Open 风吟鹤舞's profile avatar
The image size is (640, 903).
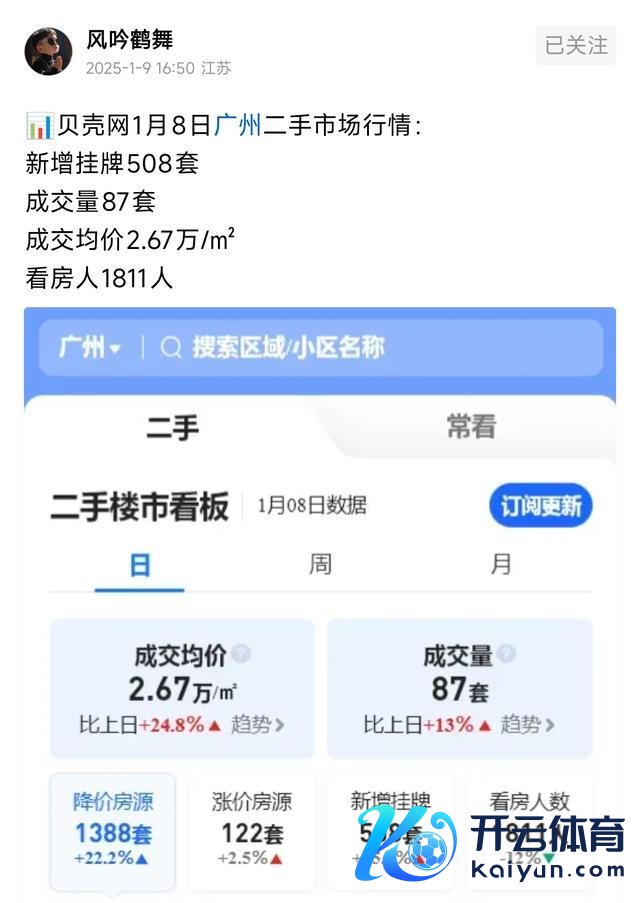coord(48,52)
